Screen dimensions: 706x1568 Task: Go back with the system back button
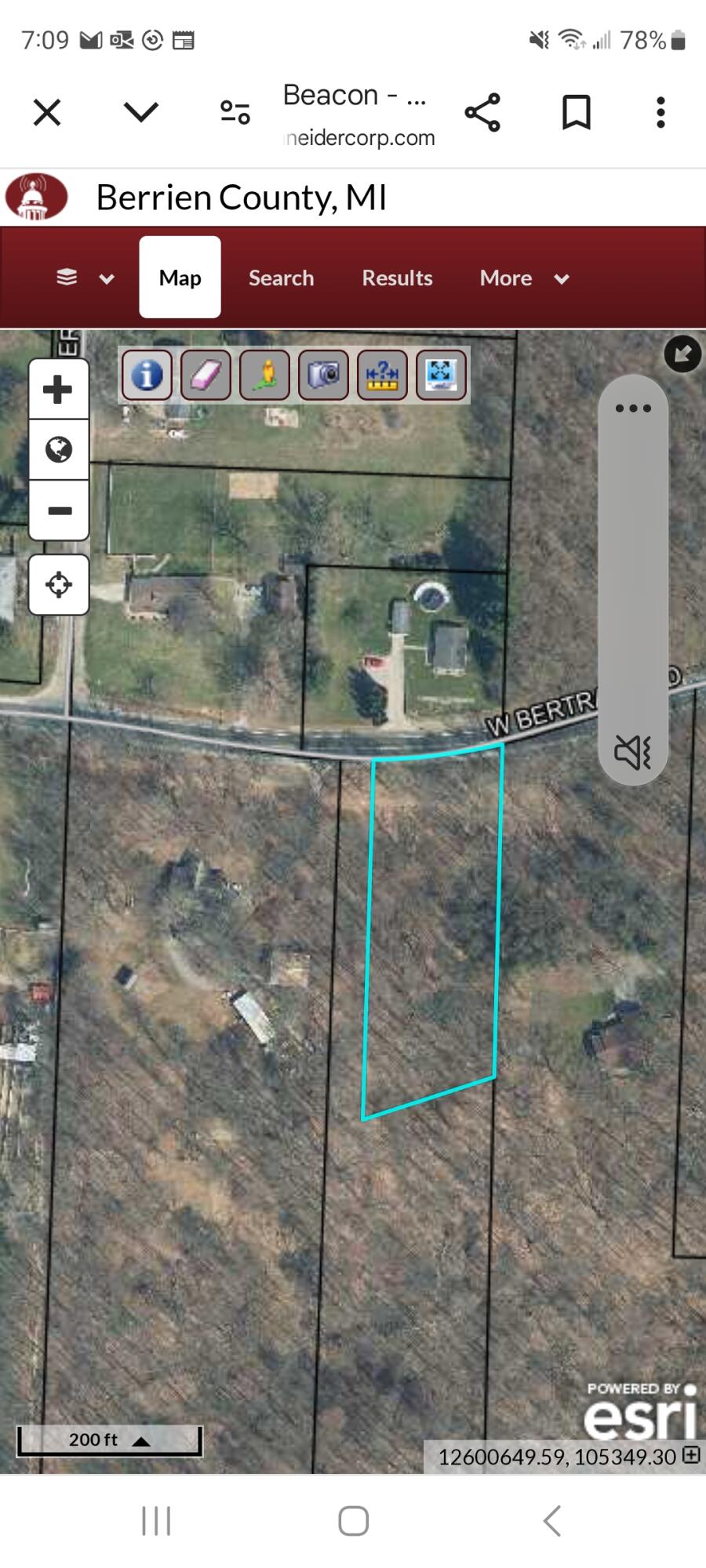552,1521
